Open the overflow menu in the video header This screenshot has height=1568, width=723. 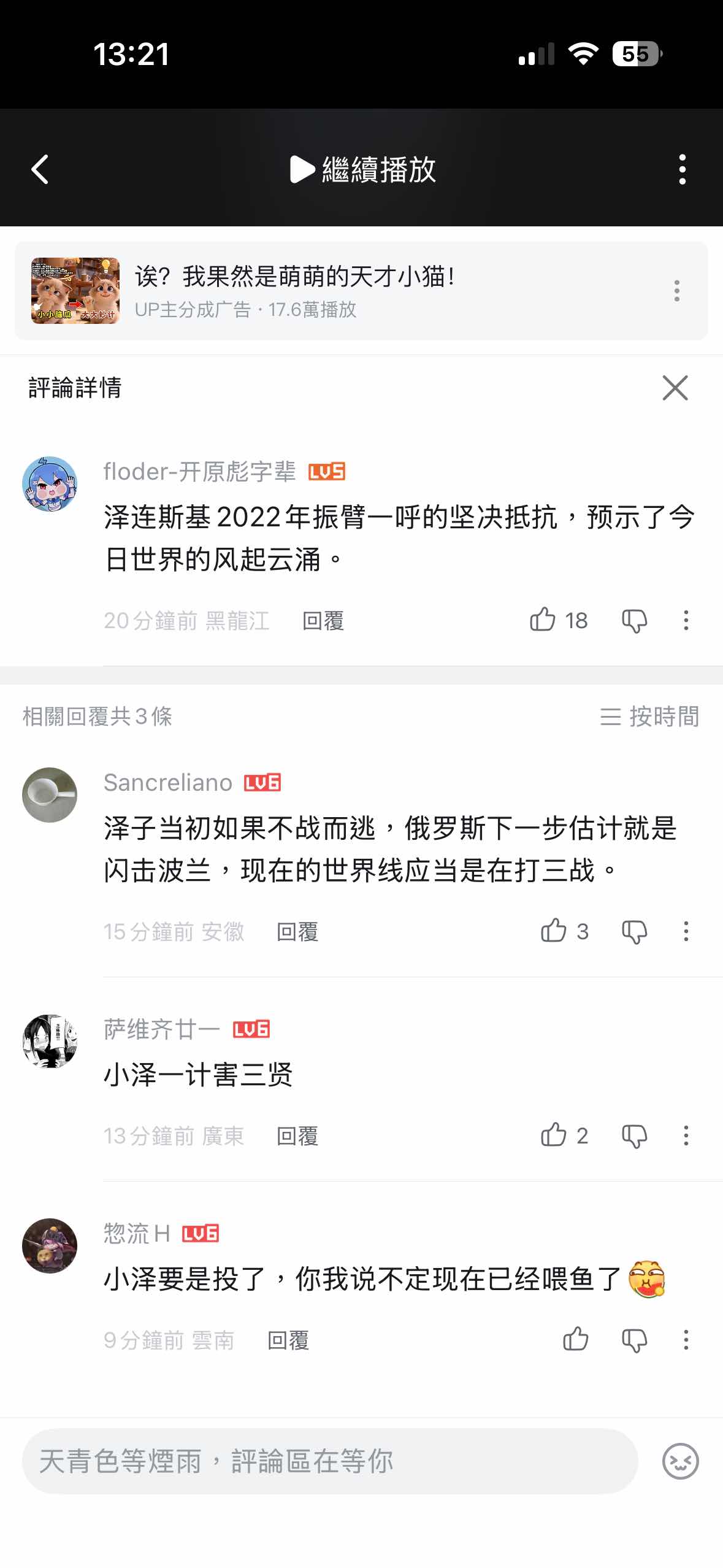(x=682, y=169)
